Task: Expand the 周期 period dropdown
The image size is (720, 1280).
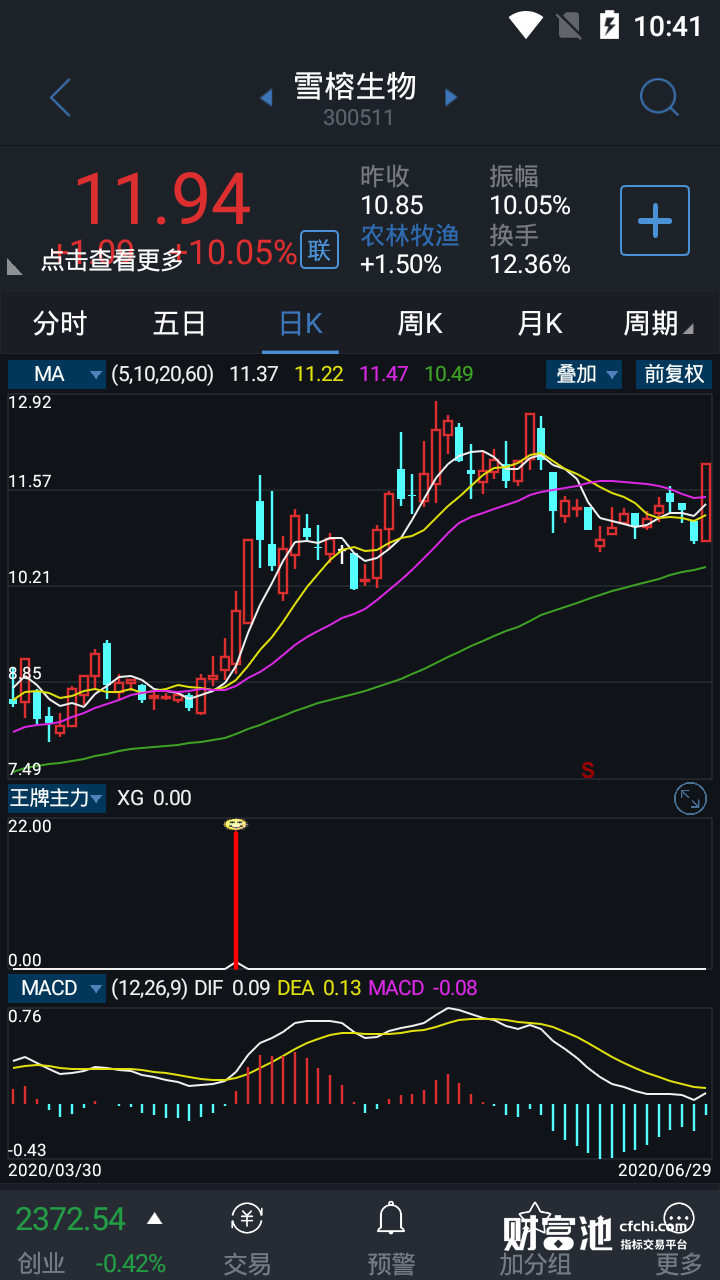Action: (x=657, y=323)
